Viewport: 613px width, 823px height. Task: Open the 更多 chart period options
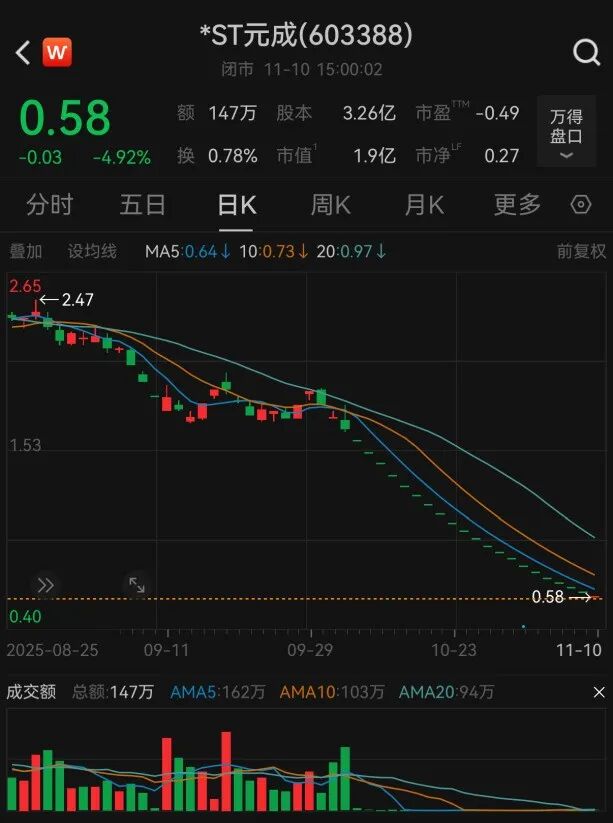(x=517, y=205)
